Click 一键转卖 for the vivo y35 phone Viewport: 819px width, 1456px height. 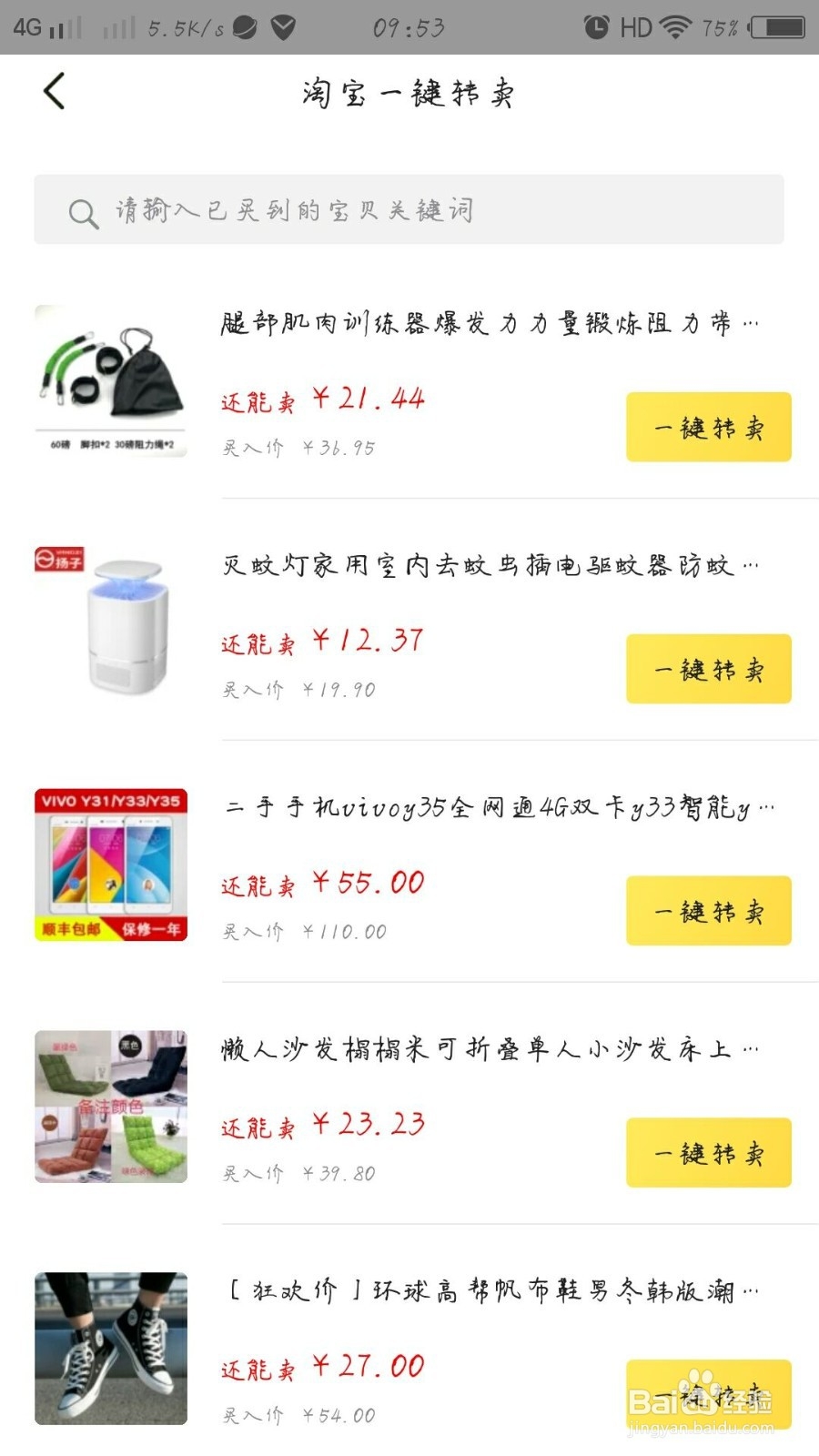(x=708, y=912)
